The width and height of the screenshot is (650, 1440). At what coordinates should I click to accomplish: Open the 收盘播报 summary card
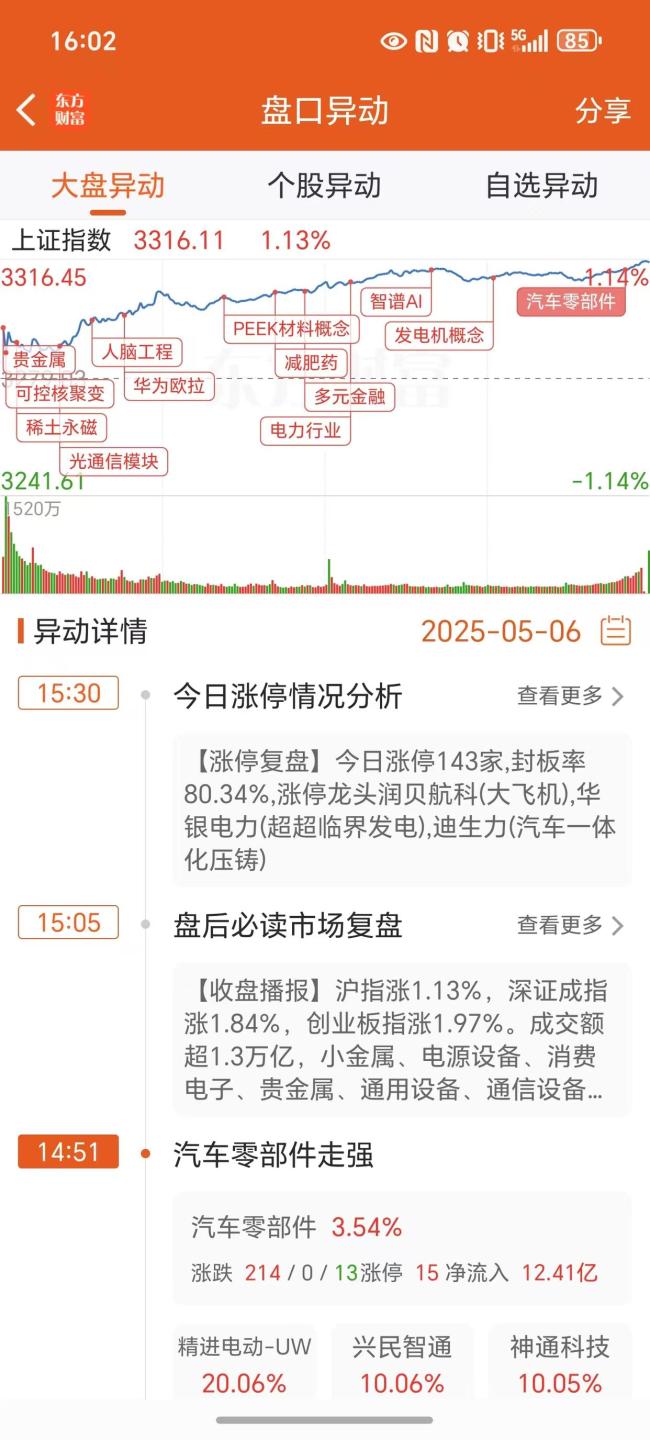coord(402,1040)
